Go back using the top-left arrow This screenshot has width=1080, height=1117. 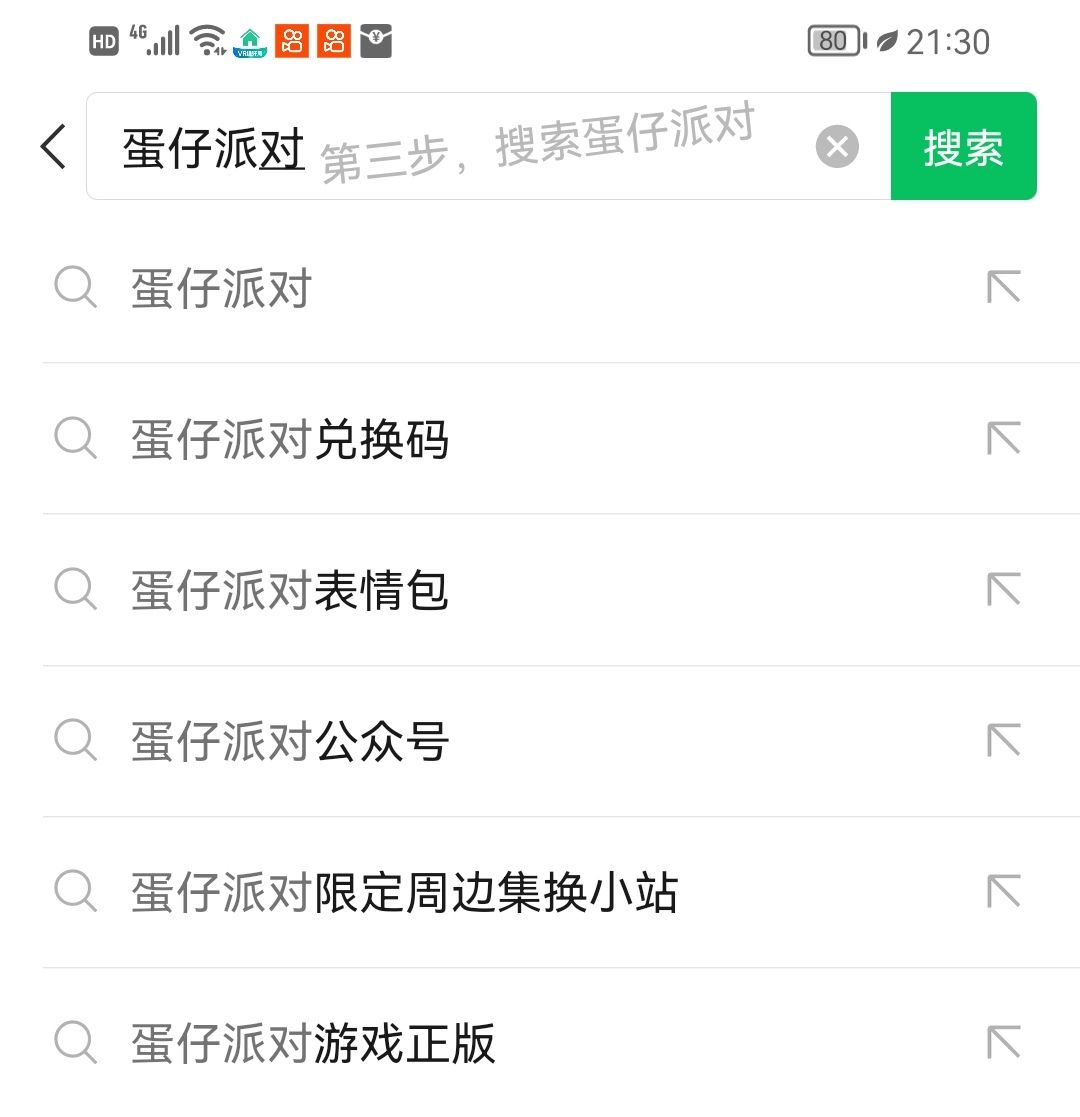click(x=54, y=147)
